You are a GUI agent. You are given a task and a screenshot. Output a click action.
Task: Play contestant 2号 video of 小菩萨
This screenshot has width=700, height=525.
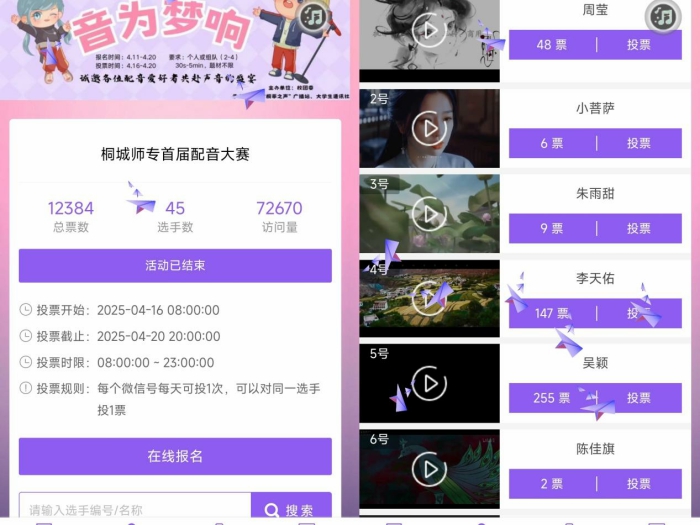(429, 129)
